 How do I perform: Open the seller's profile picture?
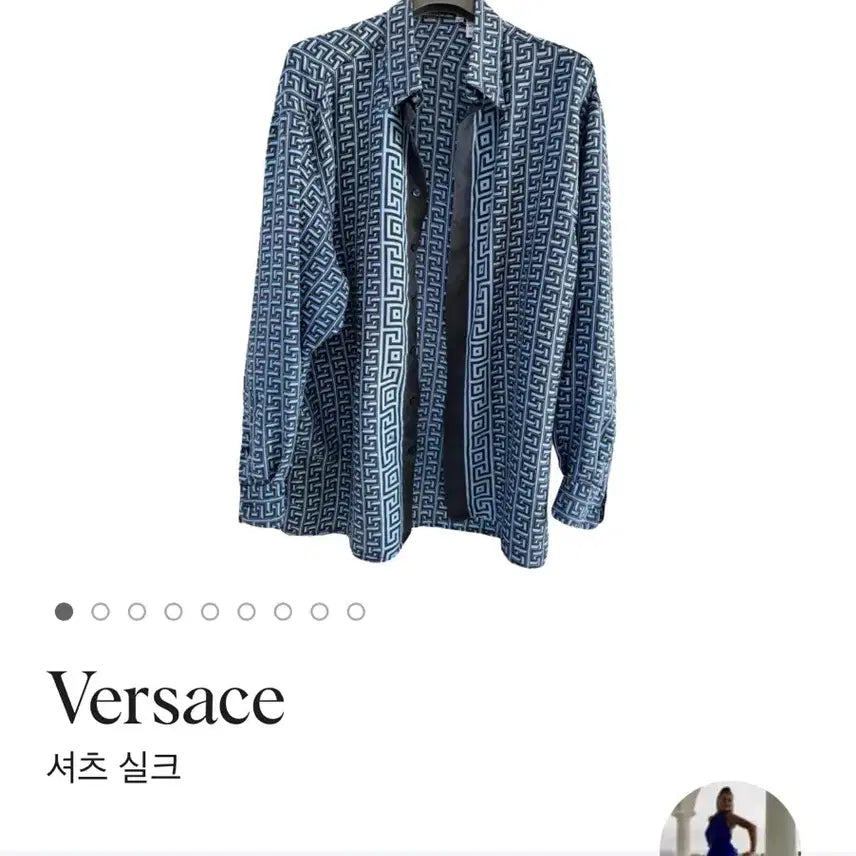(730, 822)
